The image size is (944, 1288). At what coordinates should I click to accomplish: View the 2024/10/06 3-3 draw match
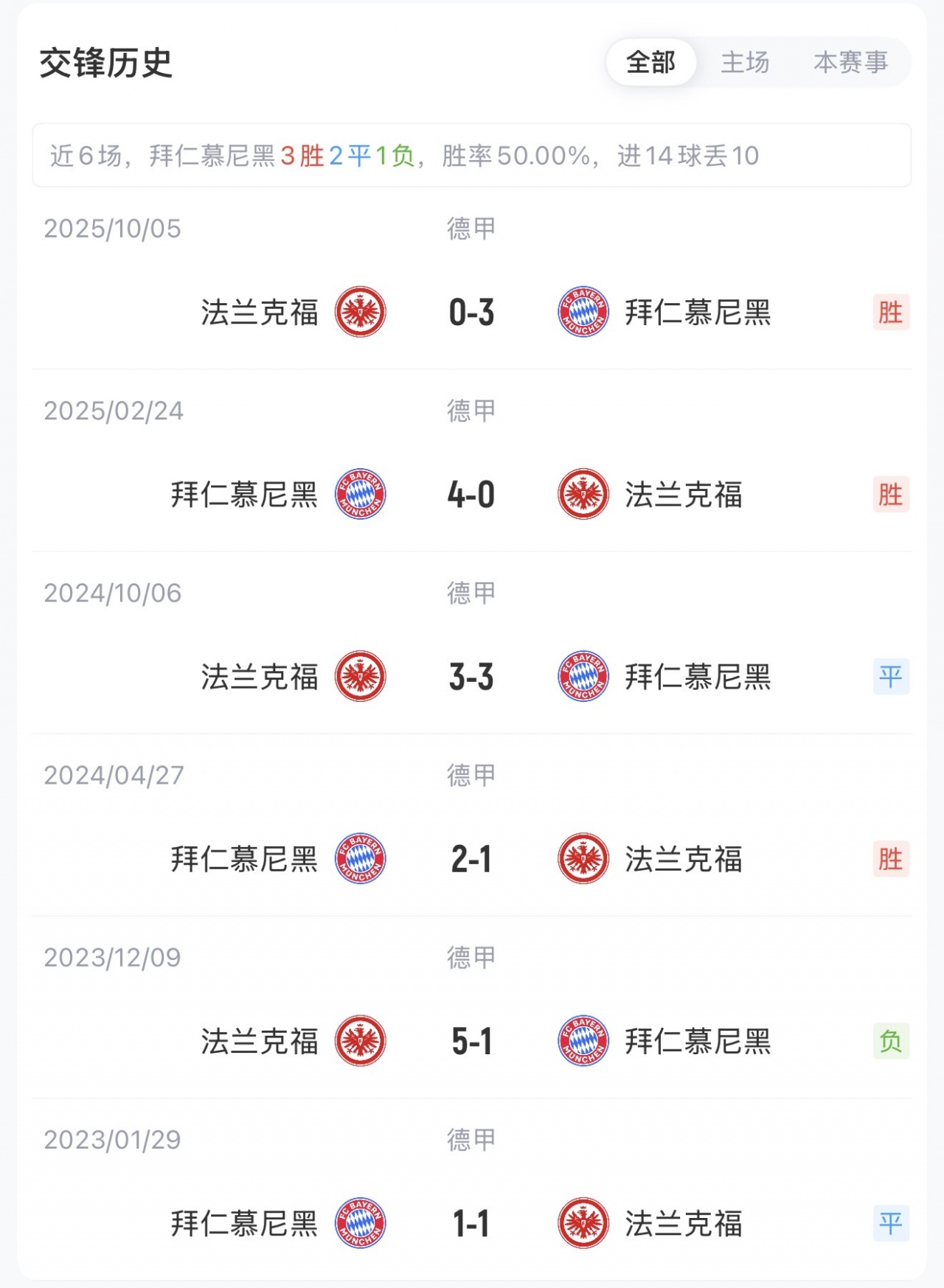click(471, 676)
